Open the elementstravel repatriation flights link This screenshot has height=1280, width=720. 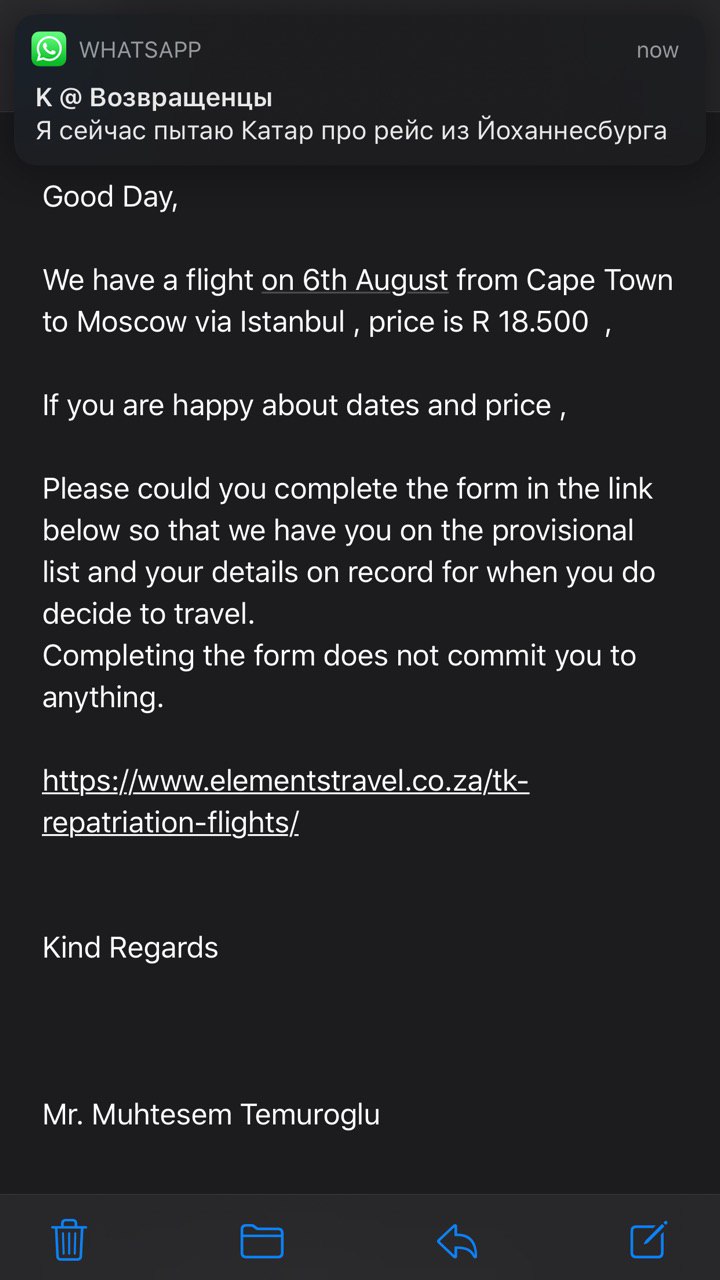(285, 802)
